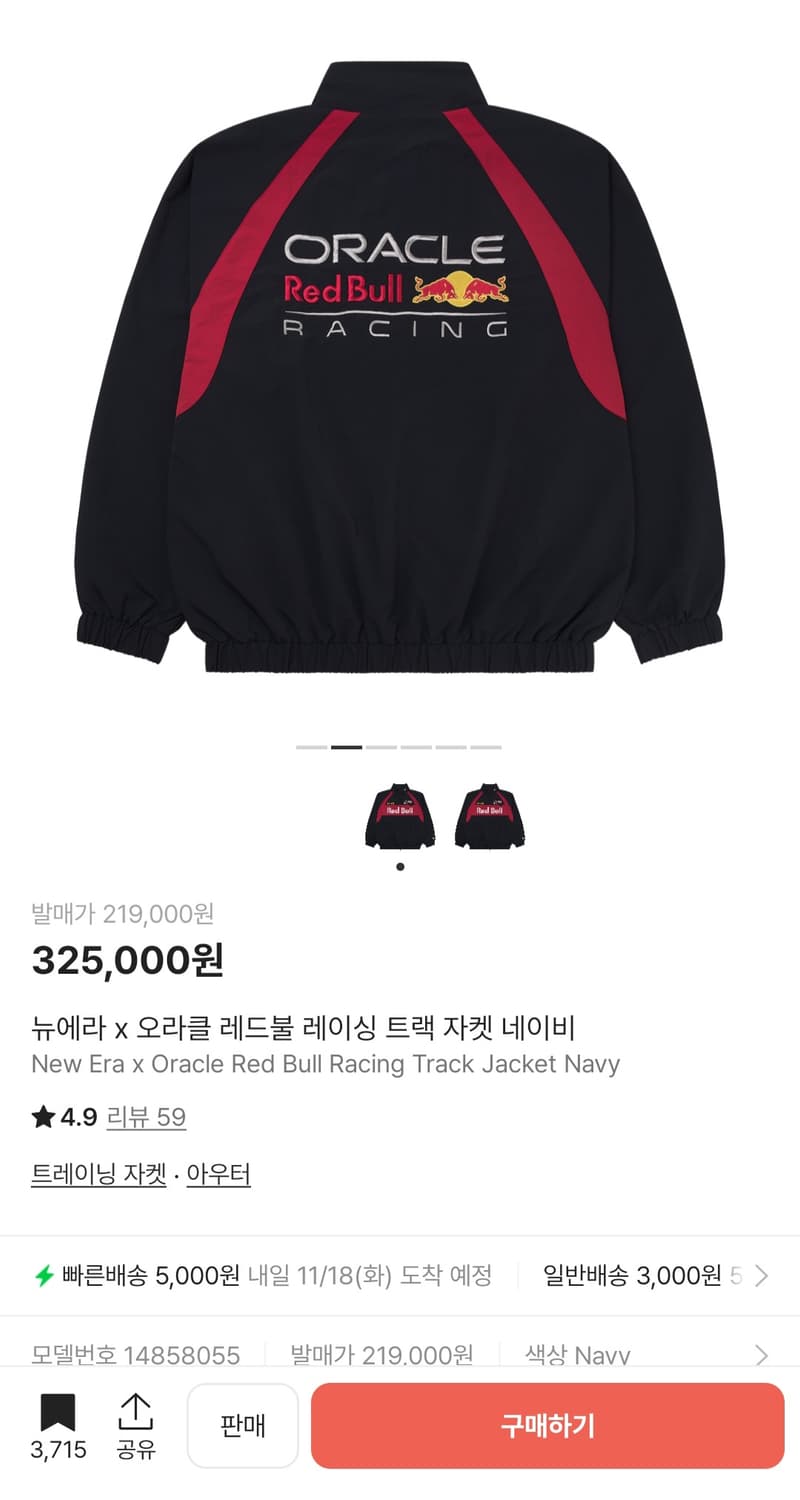Click the bookmark save icon showing 3,715
The image size is (800, 1500).
click(60, 1425)
